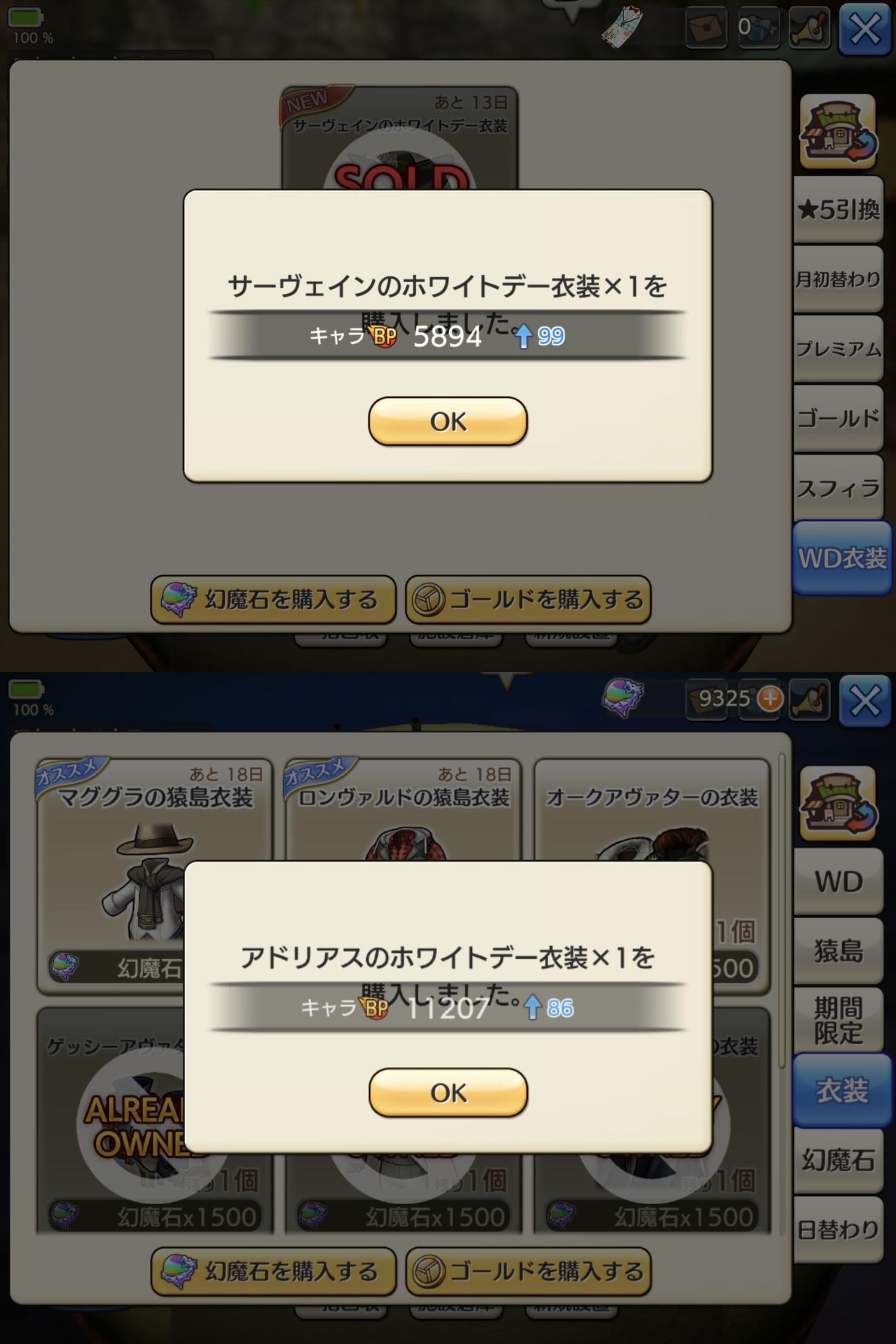This screenshot has height=1344, width=896.
Task: Open the スフィラ tab
Action: (838, 488)
